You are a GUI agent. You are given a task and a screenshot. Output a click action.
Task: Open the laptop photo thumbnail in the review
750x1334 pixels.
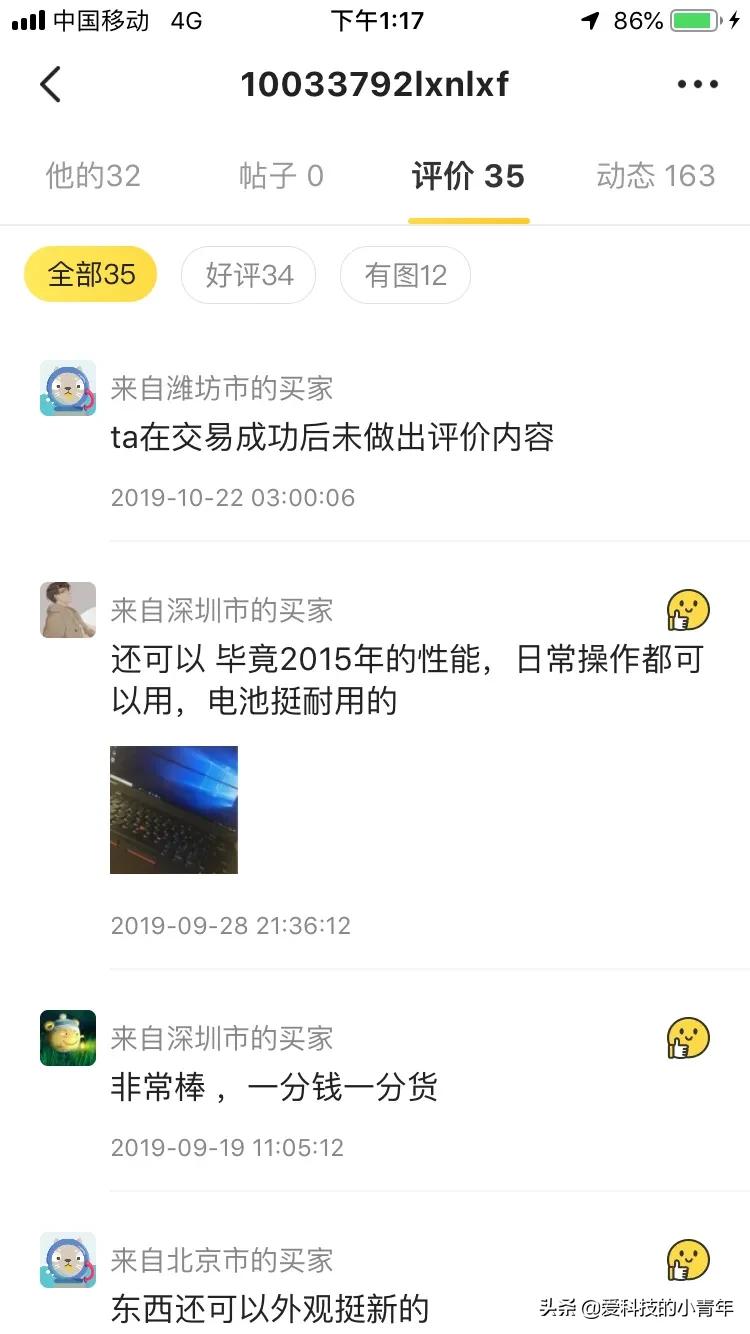tap(174, 809)
